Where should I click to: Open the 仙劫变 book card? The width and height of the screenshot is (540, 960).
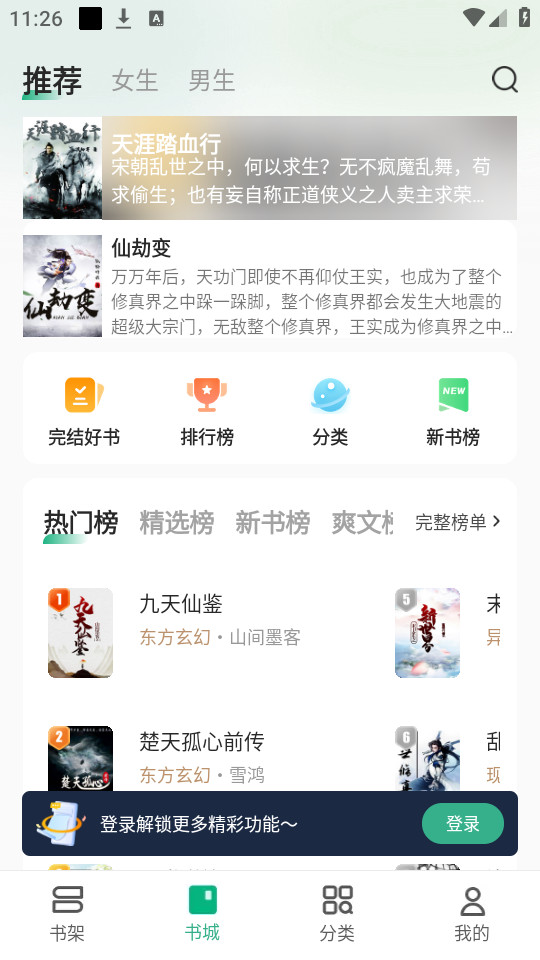[269, 286]
